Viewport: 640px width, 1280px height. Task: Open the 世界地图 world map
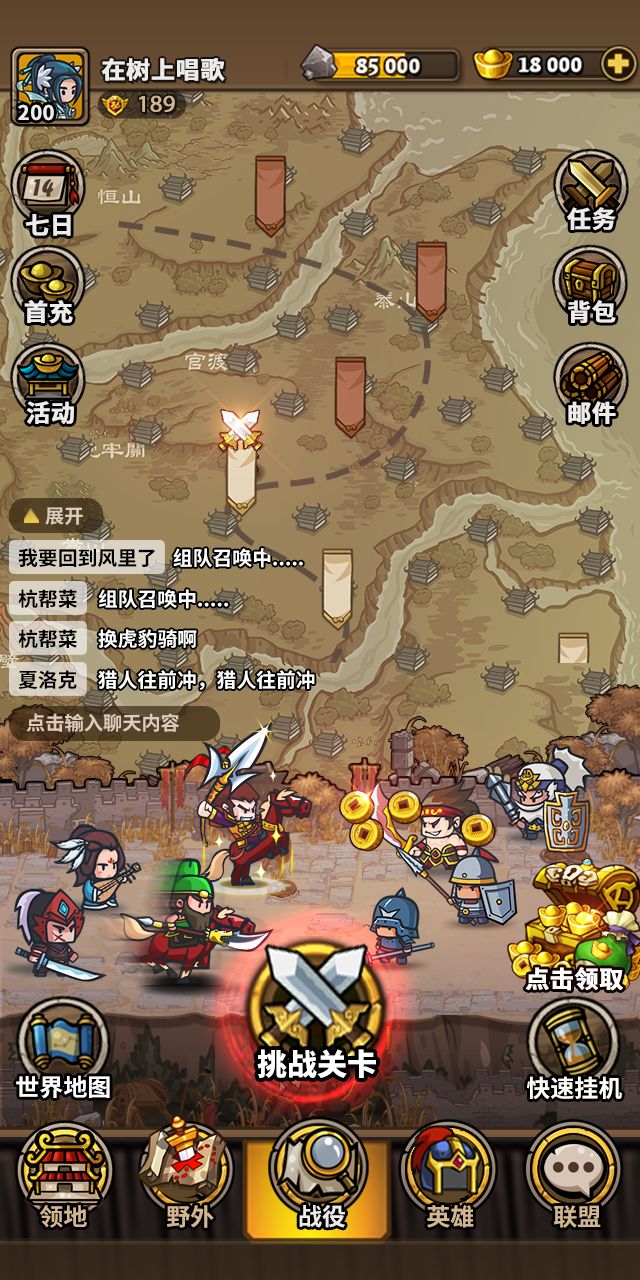63,1050
